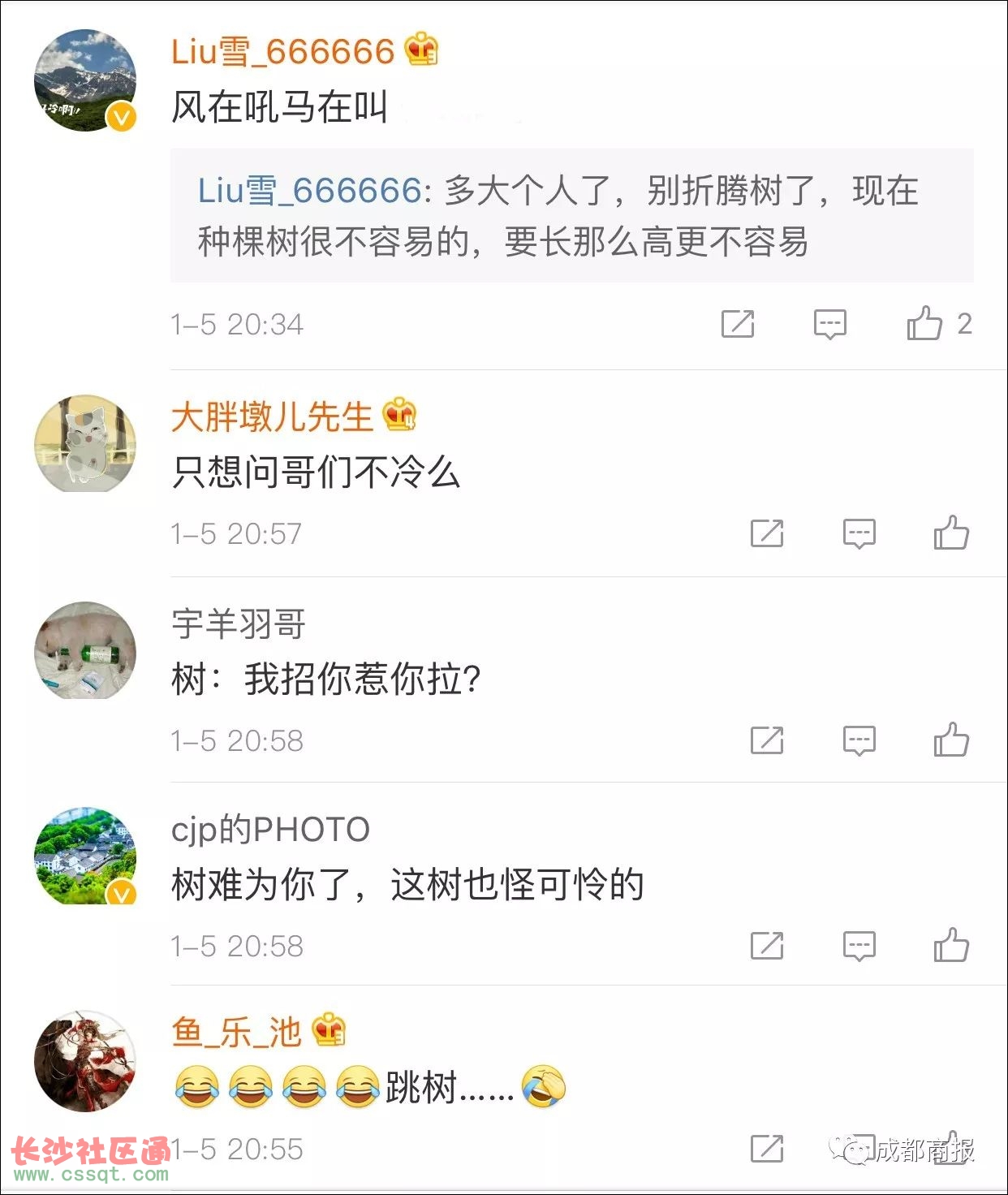The height and width of the screenshot is (1195, 1008).
Task: Repost 大胖墩儿先生's comment
Action: [x=767, y=533]
